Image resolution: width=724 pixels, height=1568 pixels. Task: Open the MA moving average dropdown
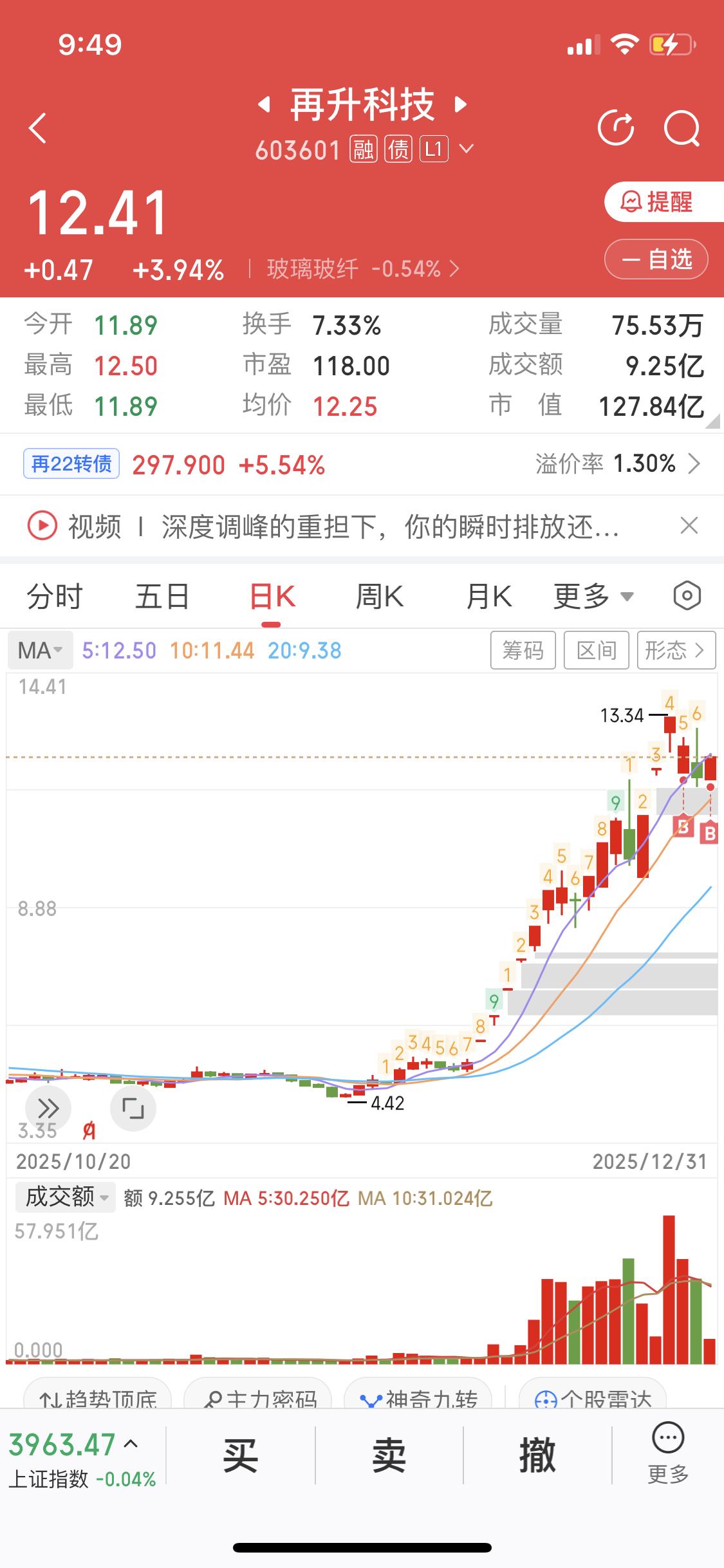40,650
